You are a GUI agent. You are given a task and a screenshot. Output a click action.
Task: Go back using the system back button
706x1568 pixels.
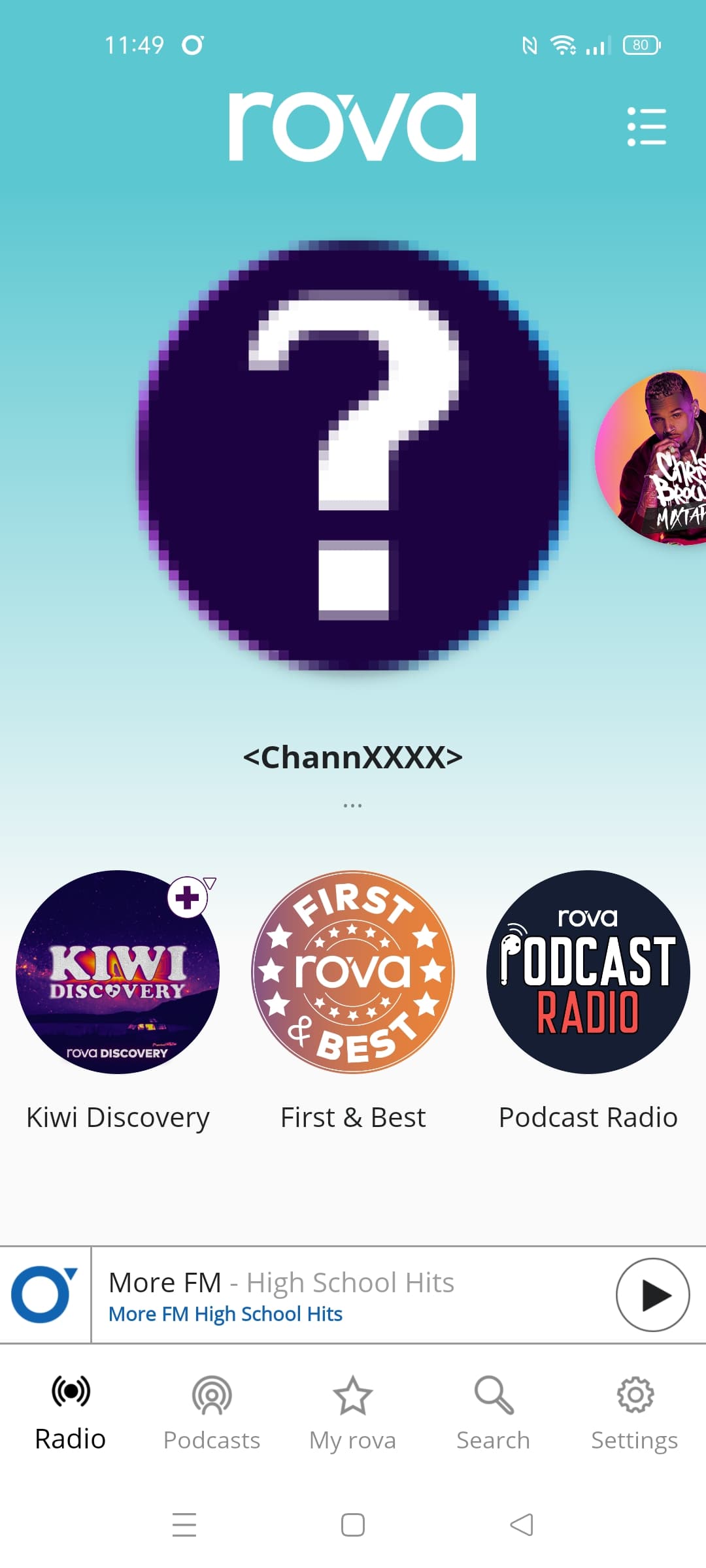click(x=522, y=1525)
